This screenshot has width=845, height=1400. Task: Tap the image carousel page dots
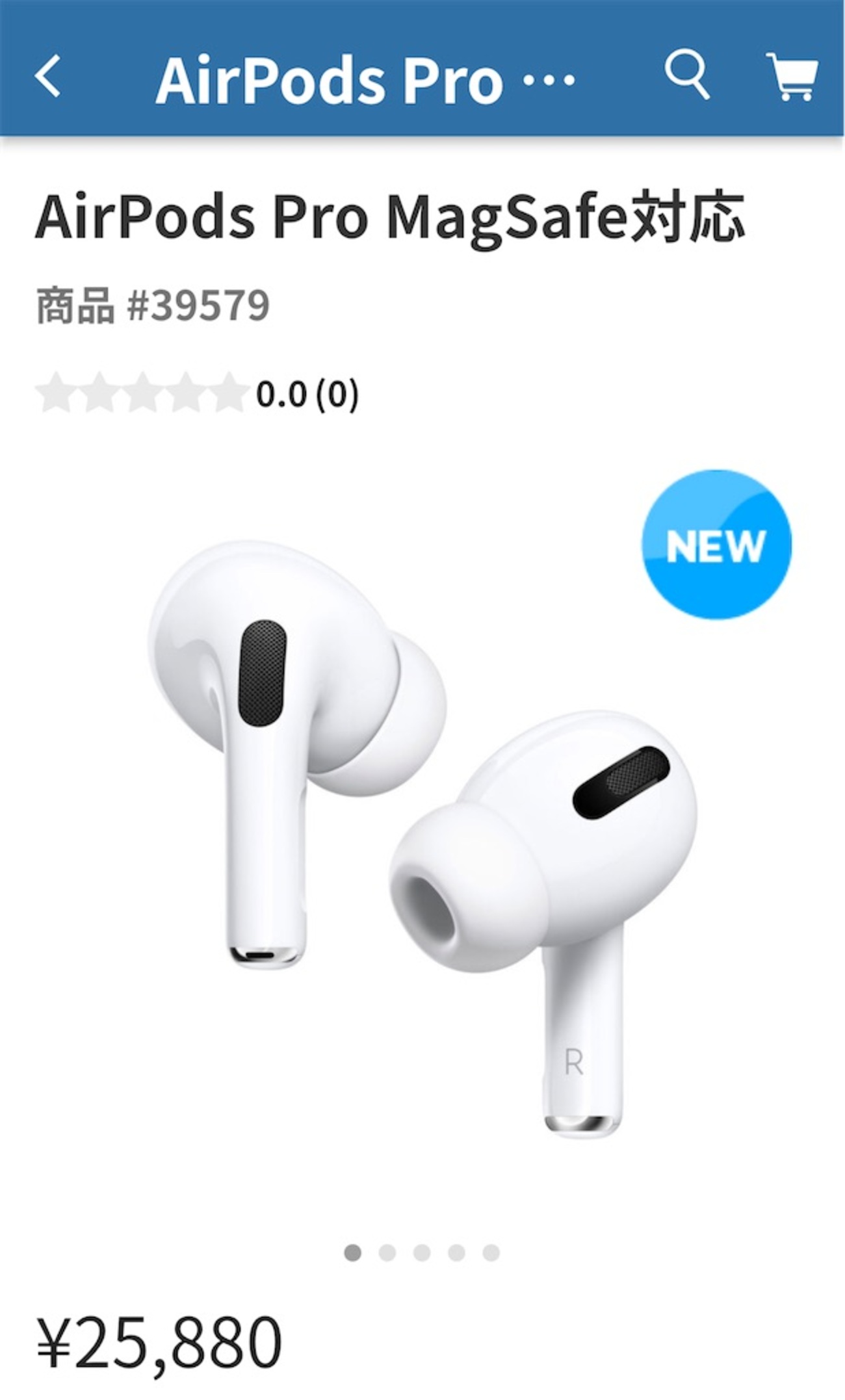coord(422,1252)
